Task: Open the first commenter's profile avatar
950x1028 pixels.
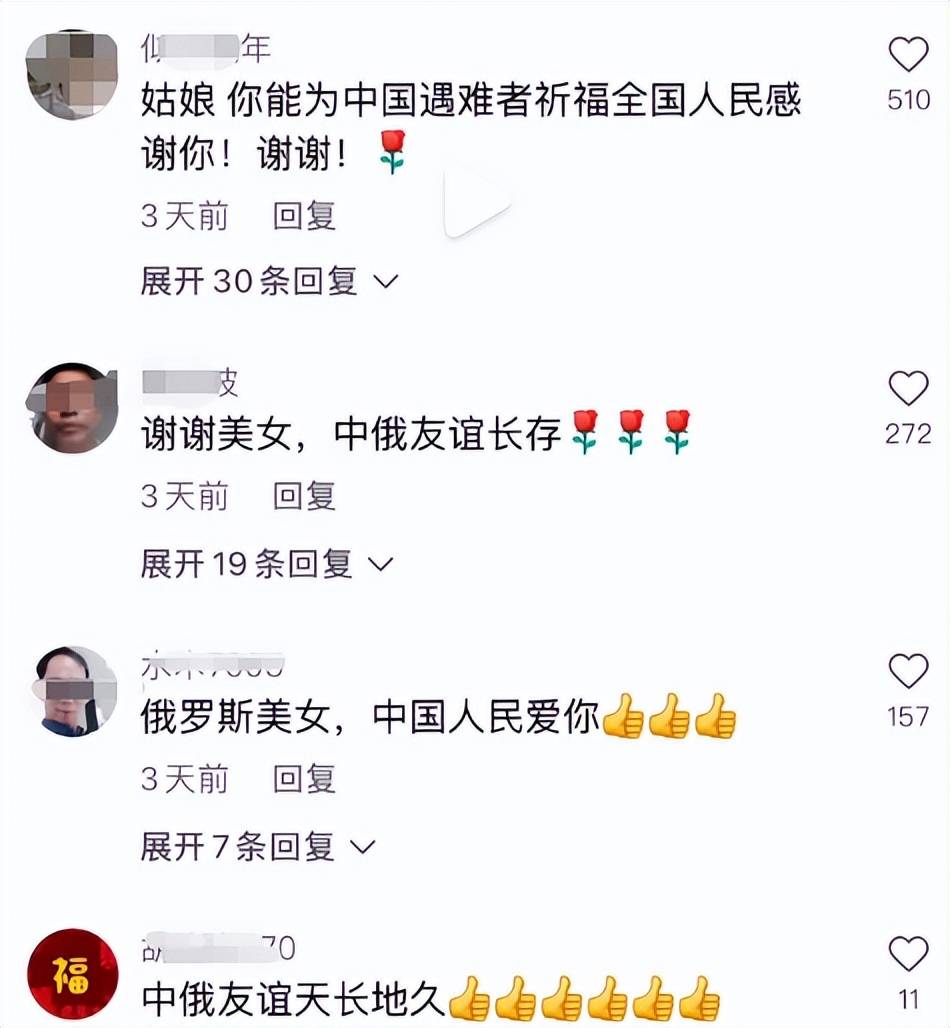Action: (72, 72)
